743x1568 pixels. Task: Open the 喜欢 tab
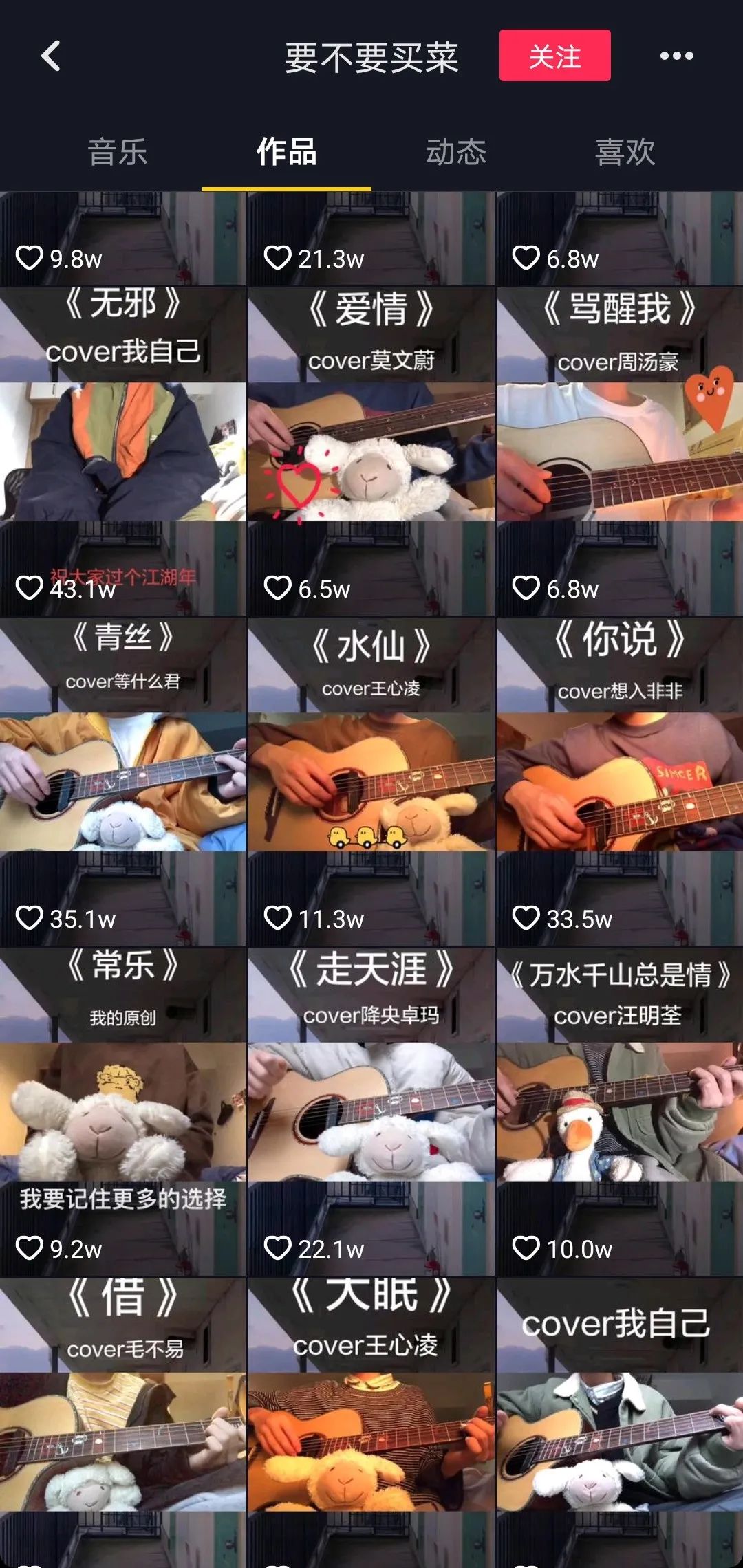tap(625, 152)
